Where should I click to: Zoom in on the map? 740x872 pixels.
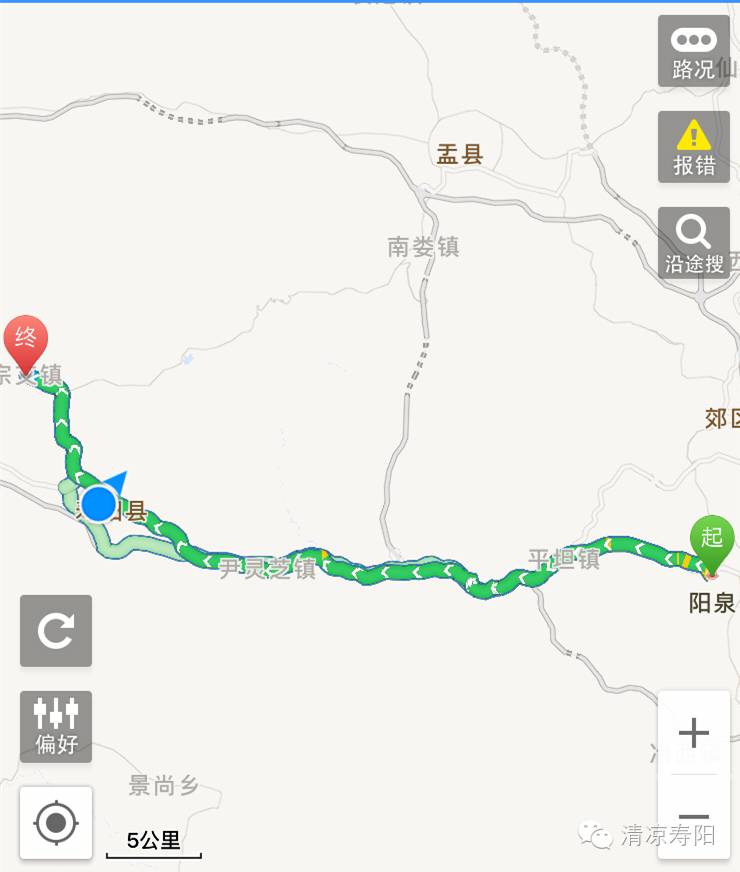point(693,733)
